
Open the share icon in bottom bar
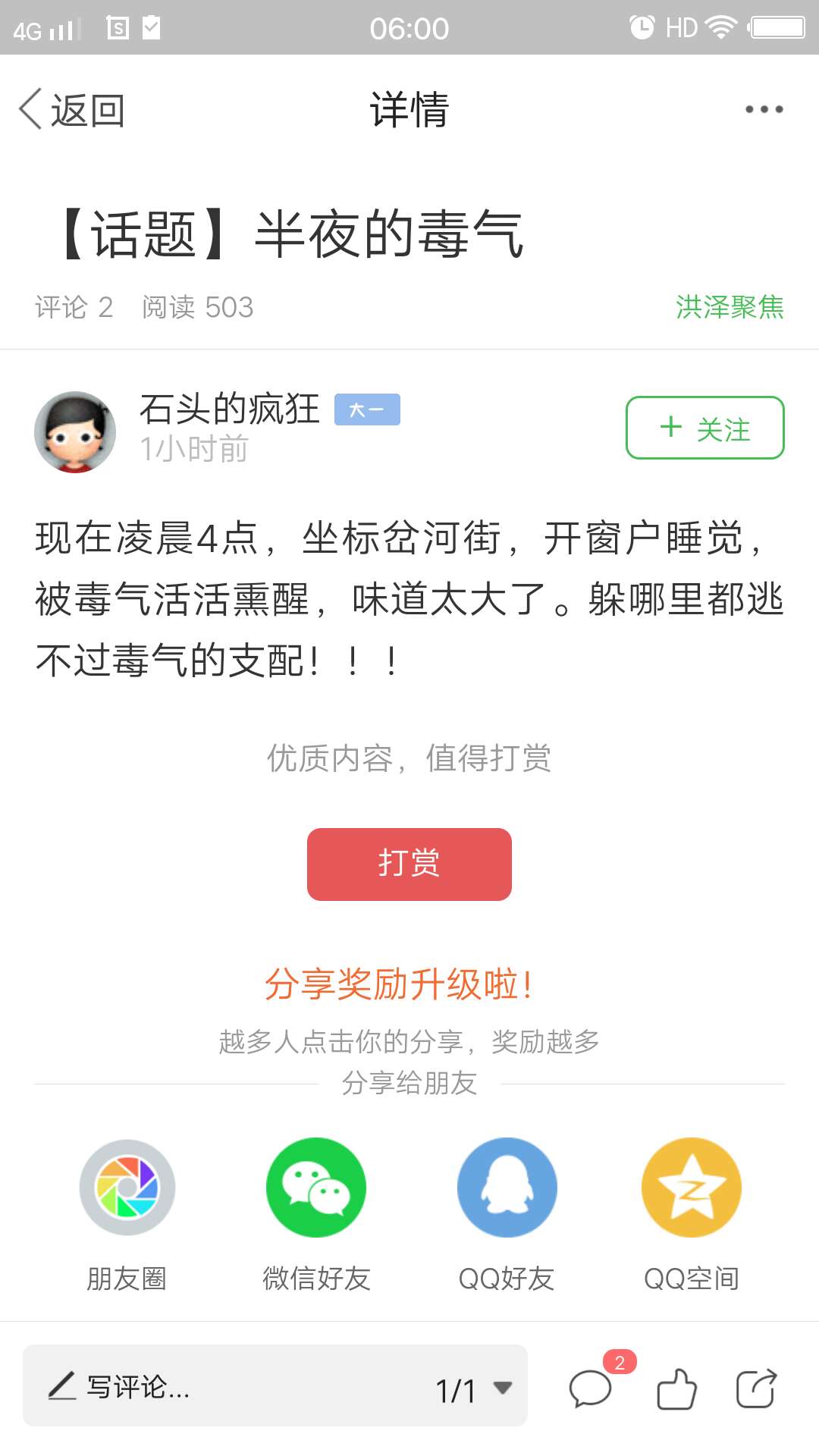pyautogui.click(x=757, y=1389)
